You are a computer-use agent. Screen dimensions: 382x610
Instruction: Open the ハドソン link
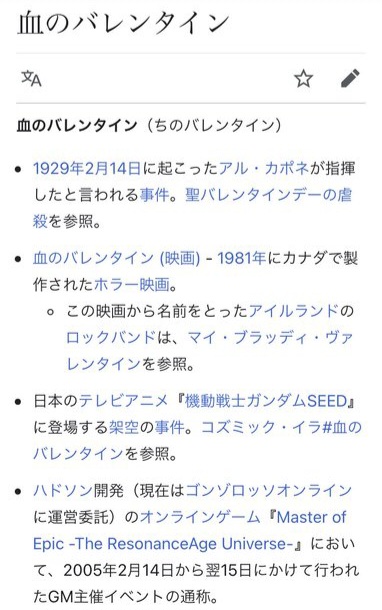click(x=63, y=491)
